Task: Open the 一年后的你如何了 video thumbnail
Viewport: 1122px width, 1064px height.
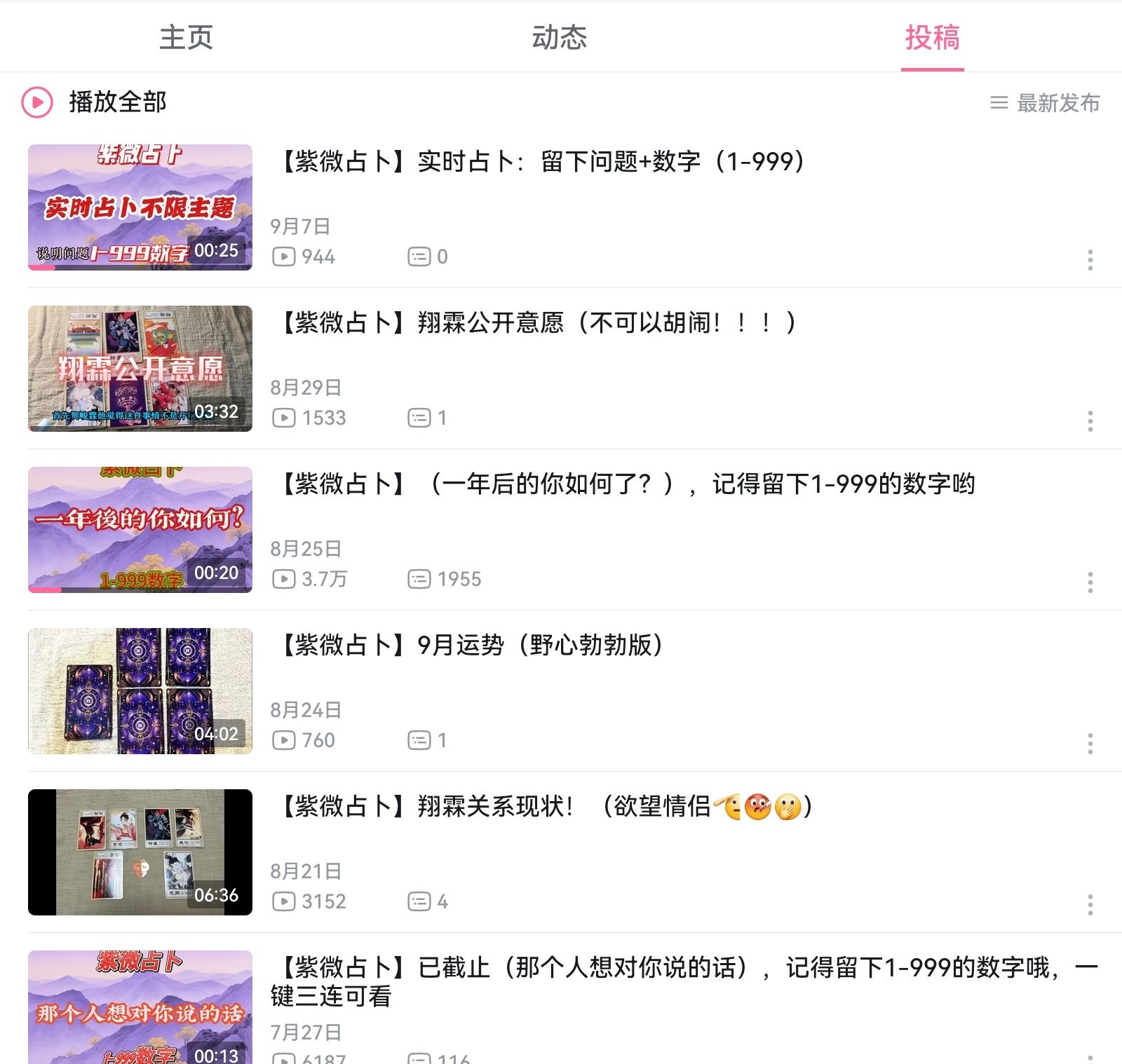Action: (140, 530)
